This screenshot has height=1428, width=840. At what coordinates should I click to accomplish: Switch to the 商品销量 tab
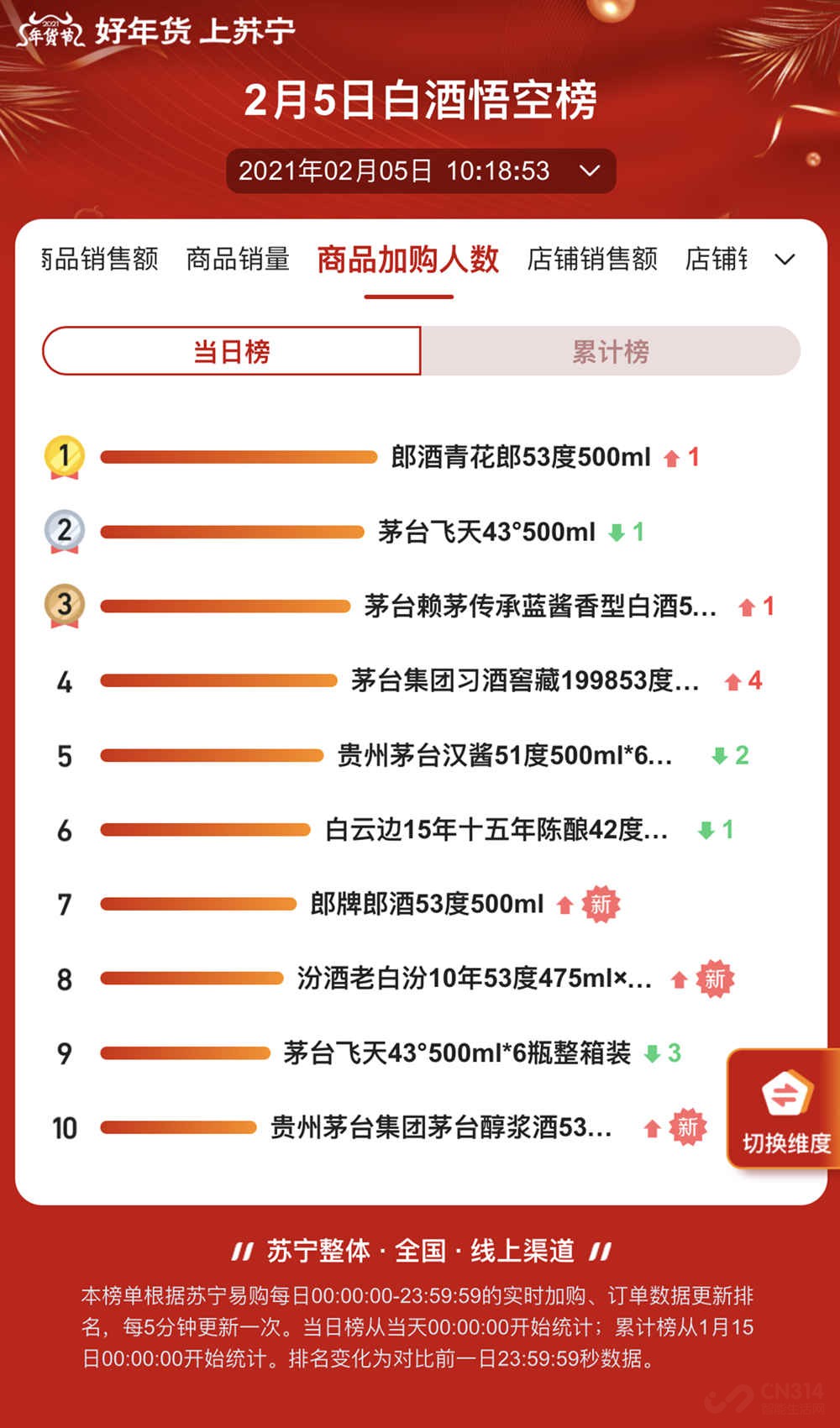pyautogui.click(x=238, y=260)
